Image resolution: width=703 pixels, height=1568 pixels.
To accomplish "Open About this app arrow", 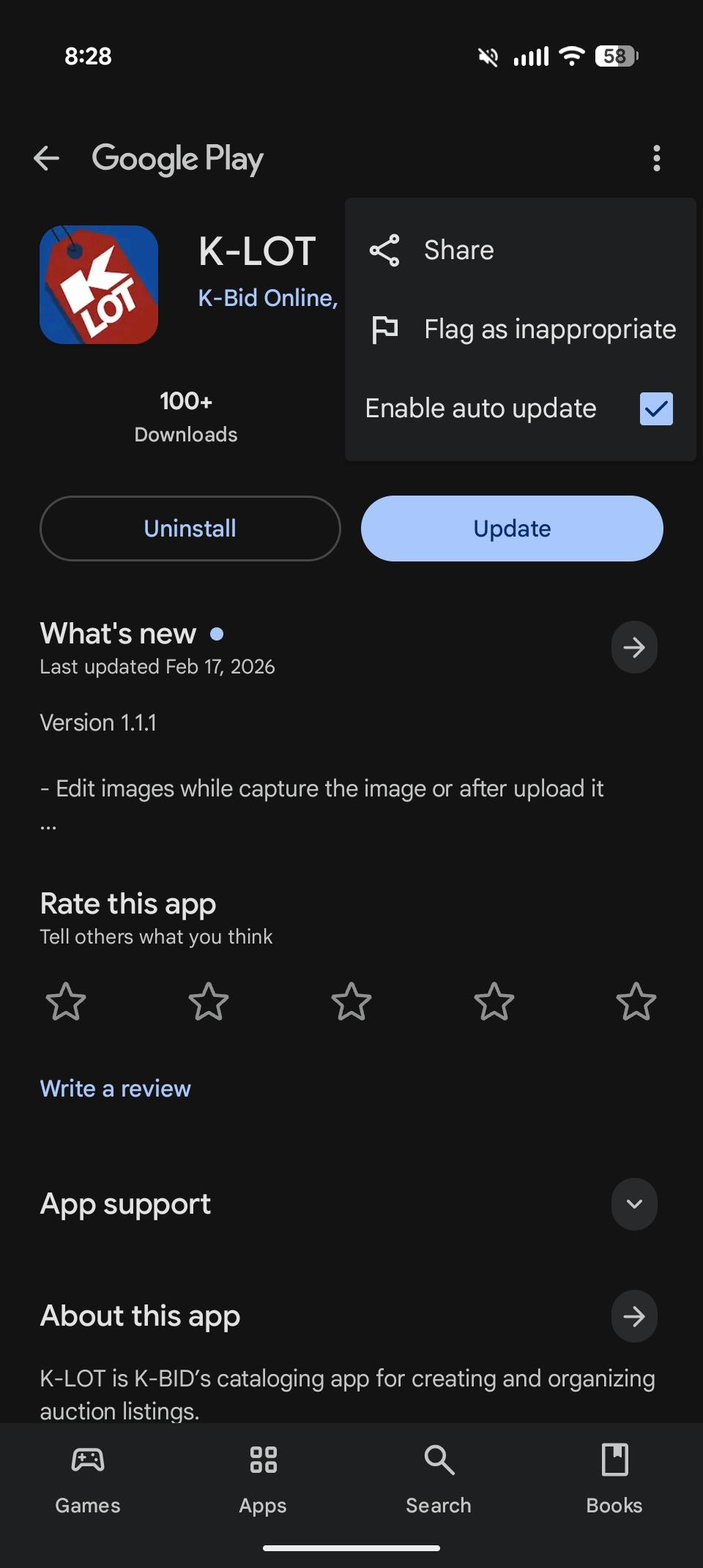I will pos(633,1316).
